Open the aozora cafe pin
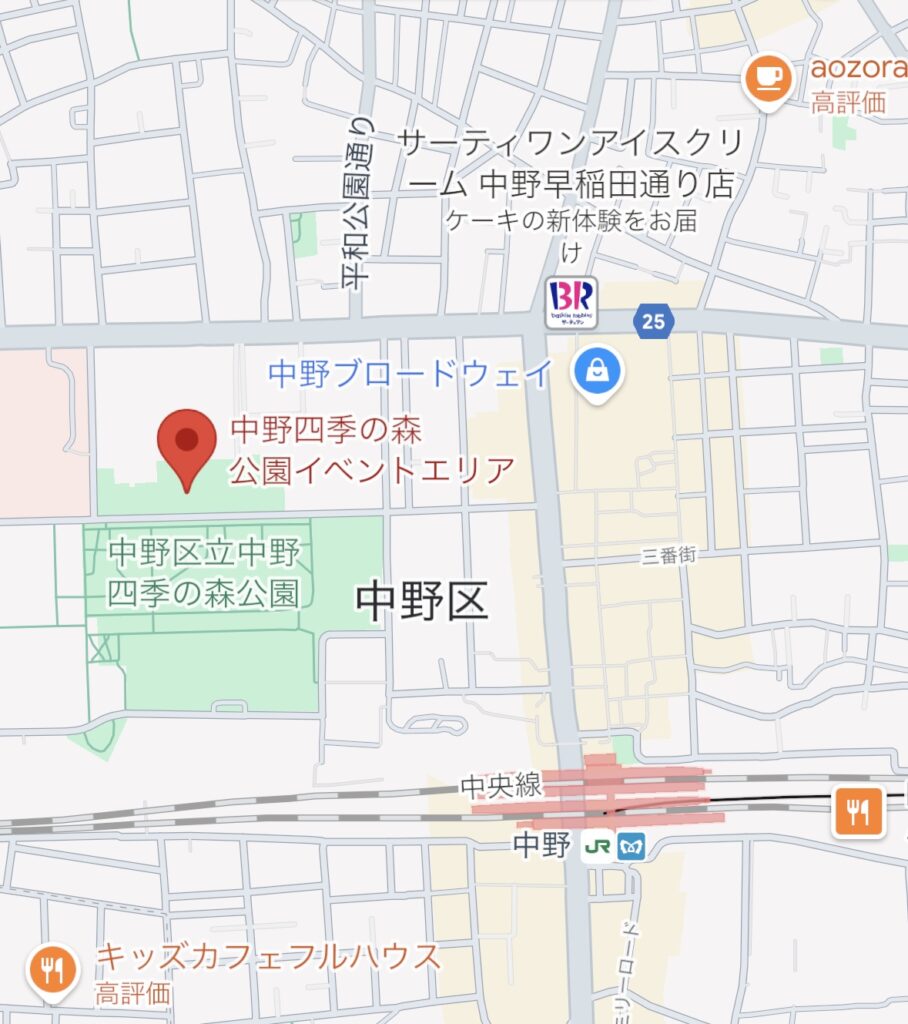Viewport: 908px width, 1024px height. click(767, 79)
